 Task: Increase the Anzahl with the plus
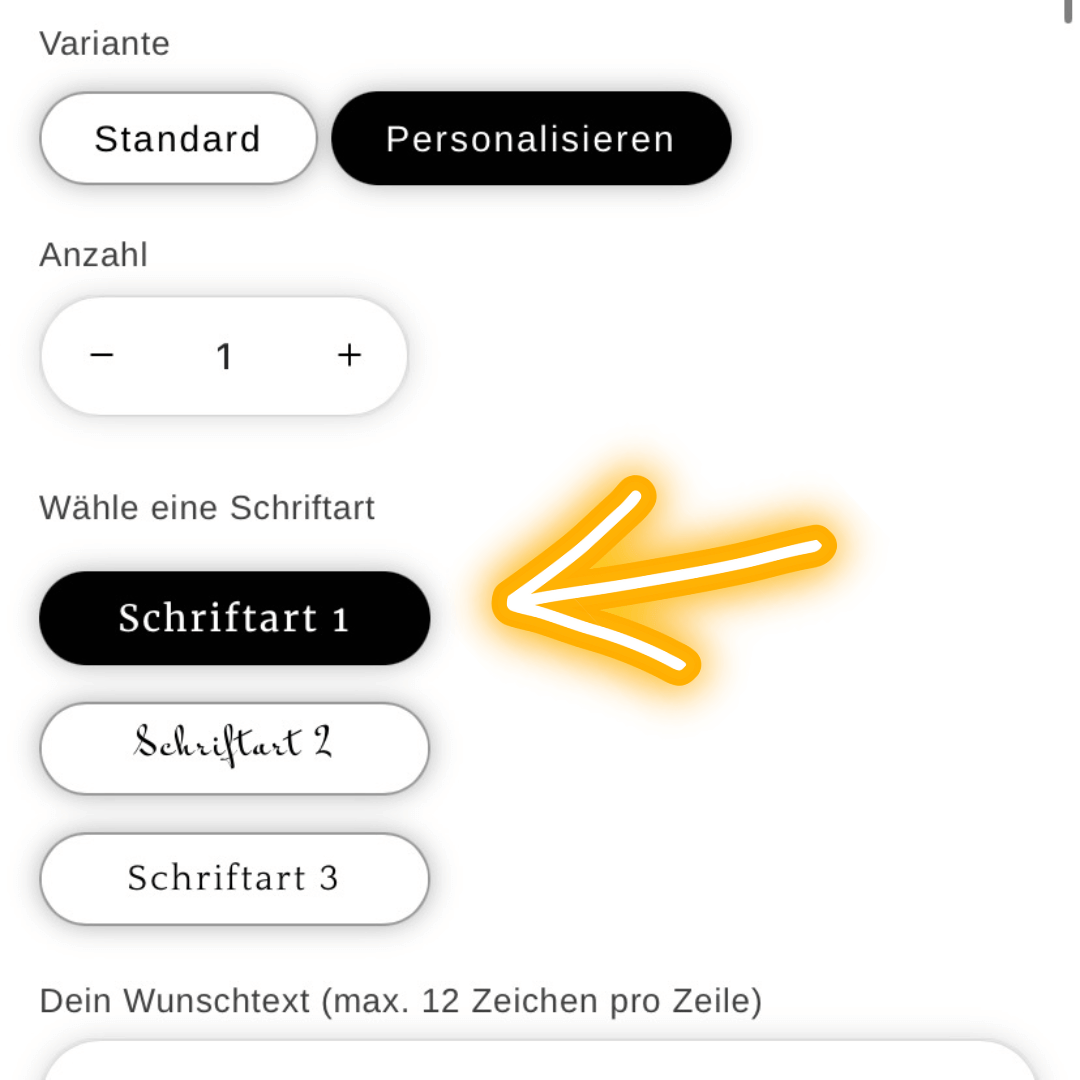pyautogui.click(x=349, y=355)
